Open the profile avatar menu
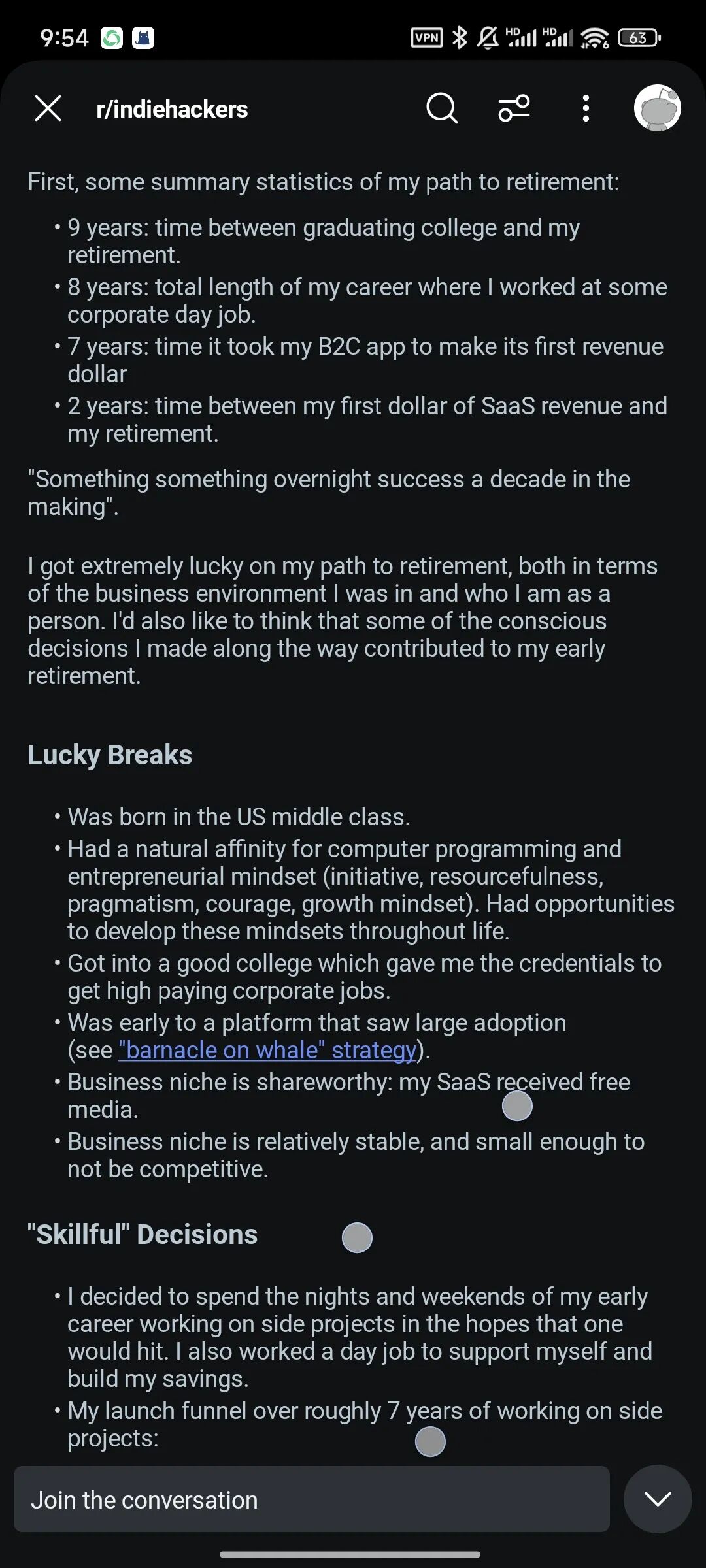This screenshot has height=1568, width=706. 657,108
